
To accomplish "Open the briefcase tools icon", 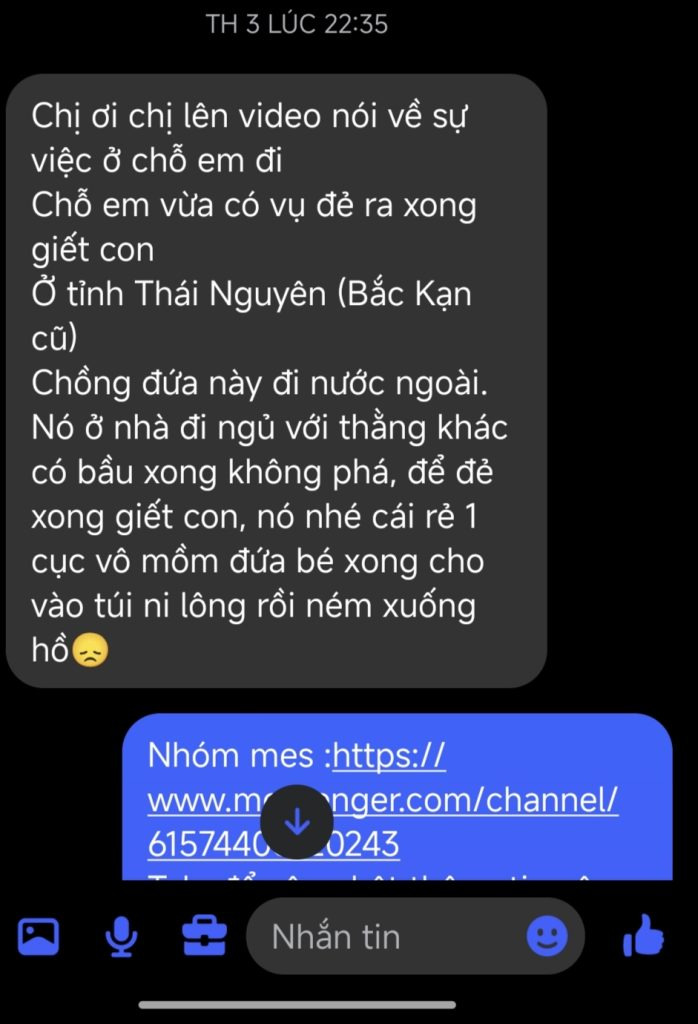I will tap(204, 936).
